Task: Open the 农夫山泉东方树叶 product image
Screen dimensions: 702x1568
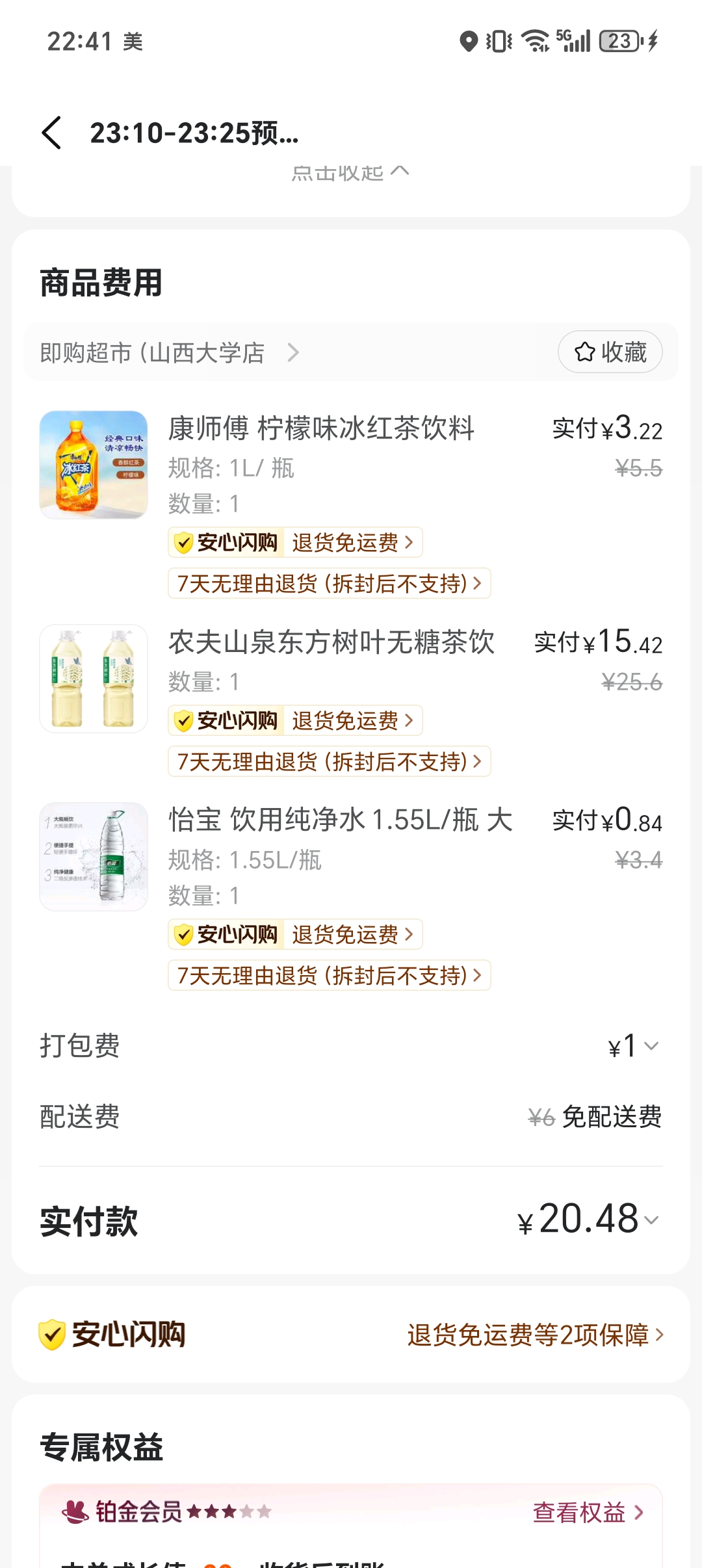Action: [94, 679]
